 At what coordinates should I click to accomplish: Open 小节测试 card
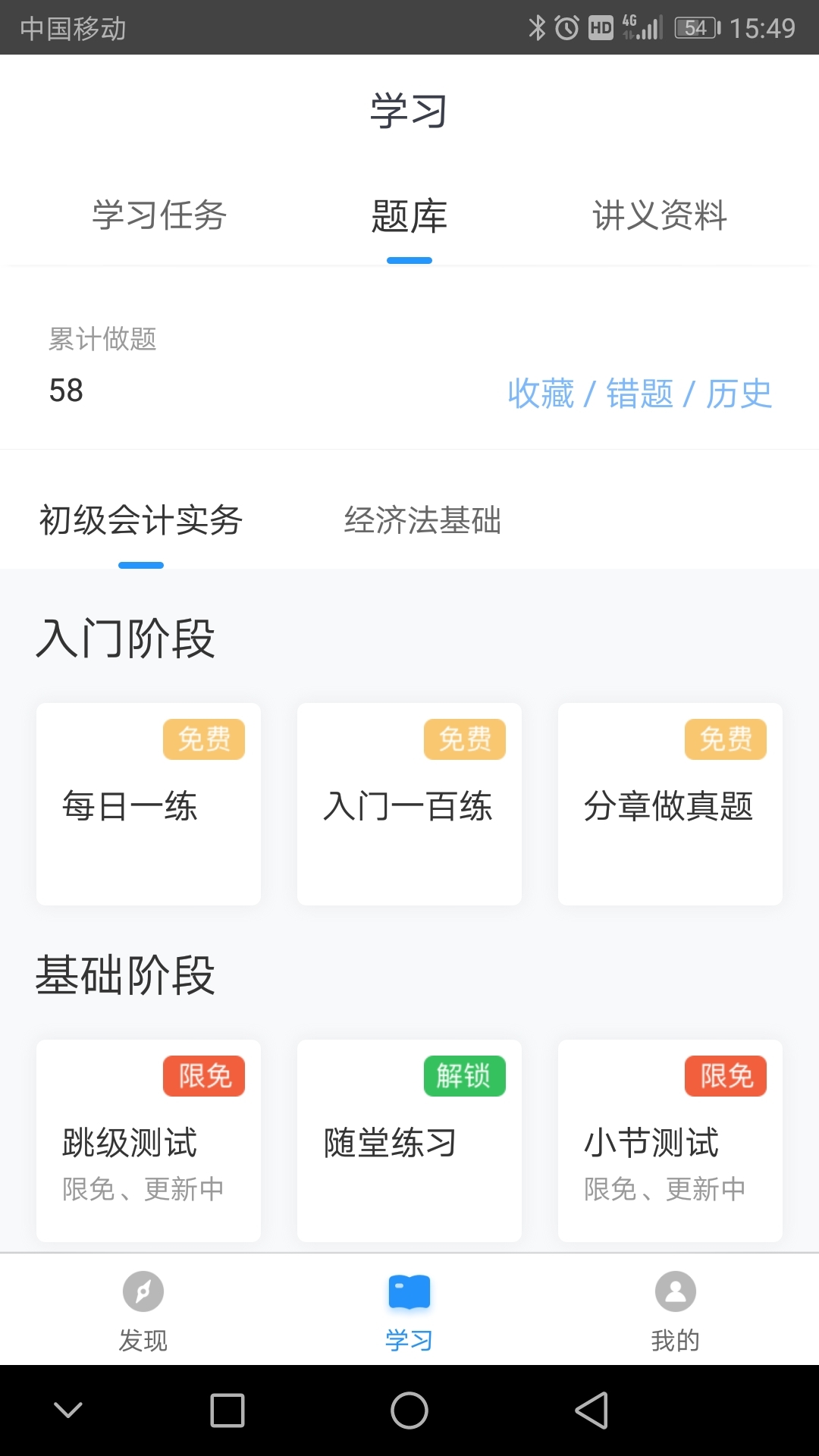[x=670, y=1141]
